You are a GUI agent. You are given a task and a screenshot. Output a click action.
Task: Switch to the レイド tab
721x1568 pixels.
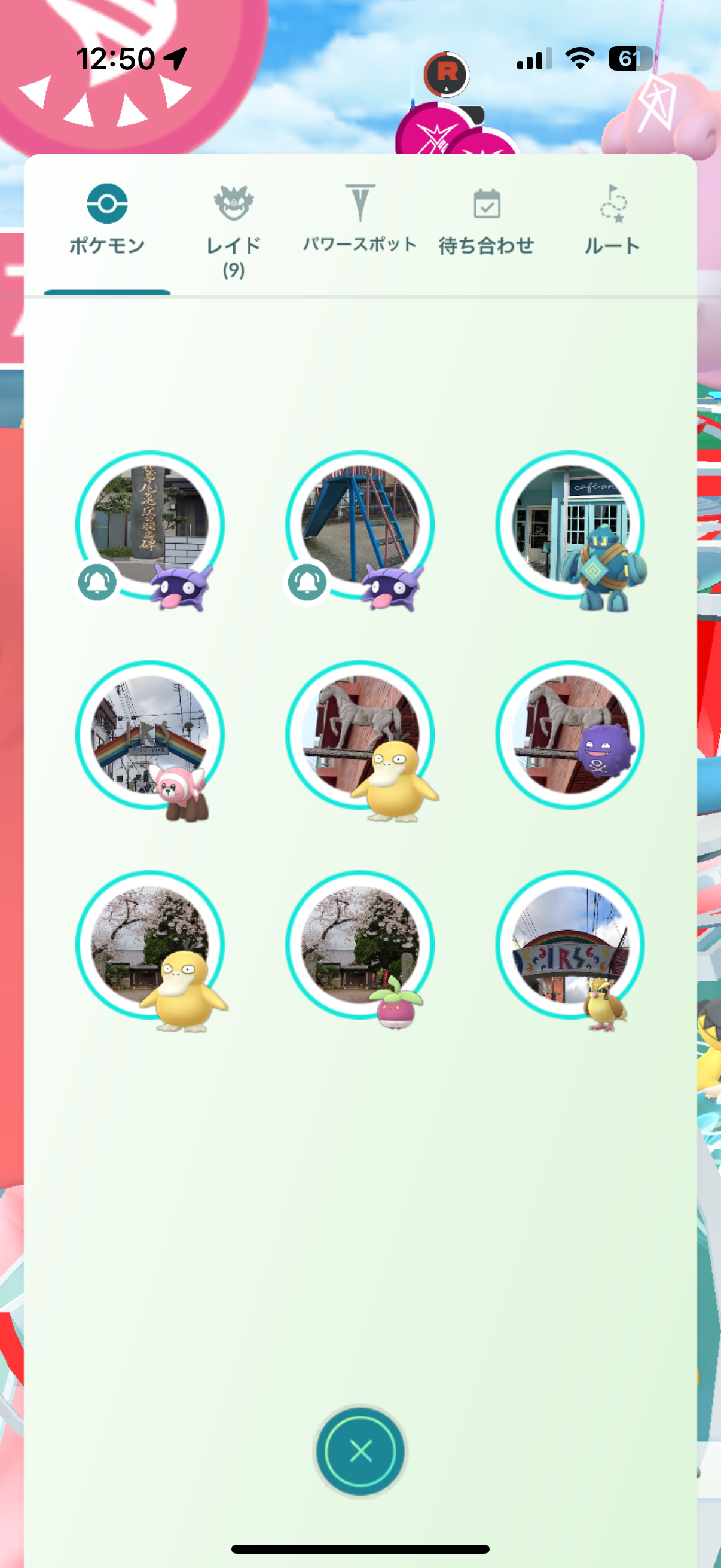click(x=233, y=230)
